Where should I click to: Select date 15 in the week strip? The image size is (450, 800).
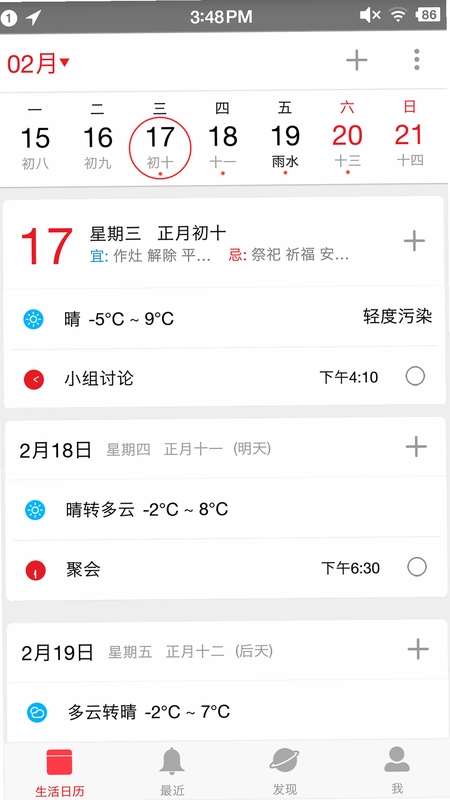pos(35,136)
